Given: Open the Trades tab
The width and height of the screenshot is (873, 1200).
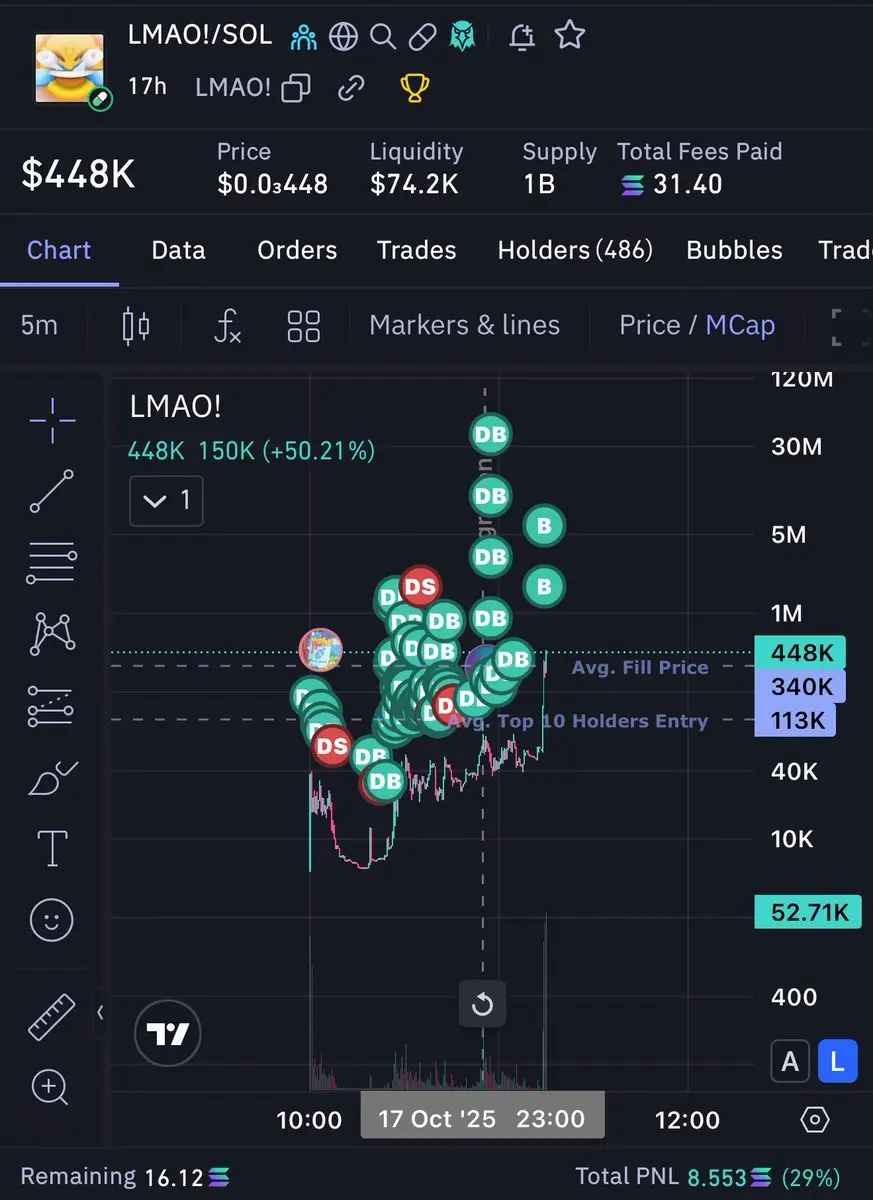Looking at the screenshot, I should [x=416, y=250].
